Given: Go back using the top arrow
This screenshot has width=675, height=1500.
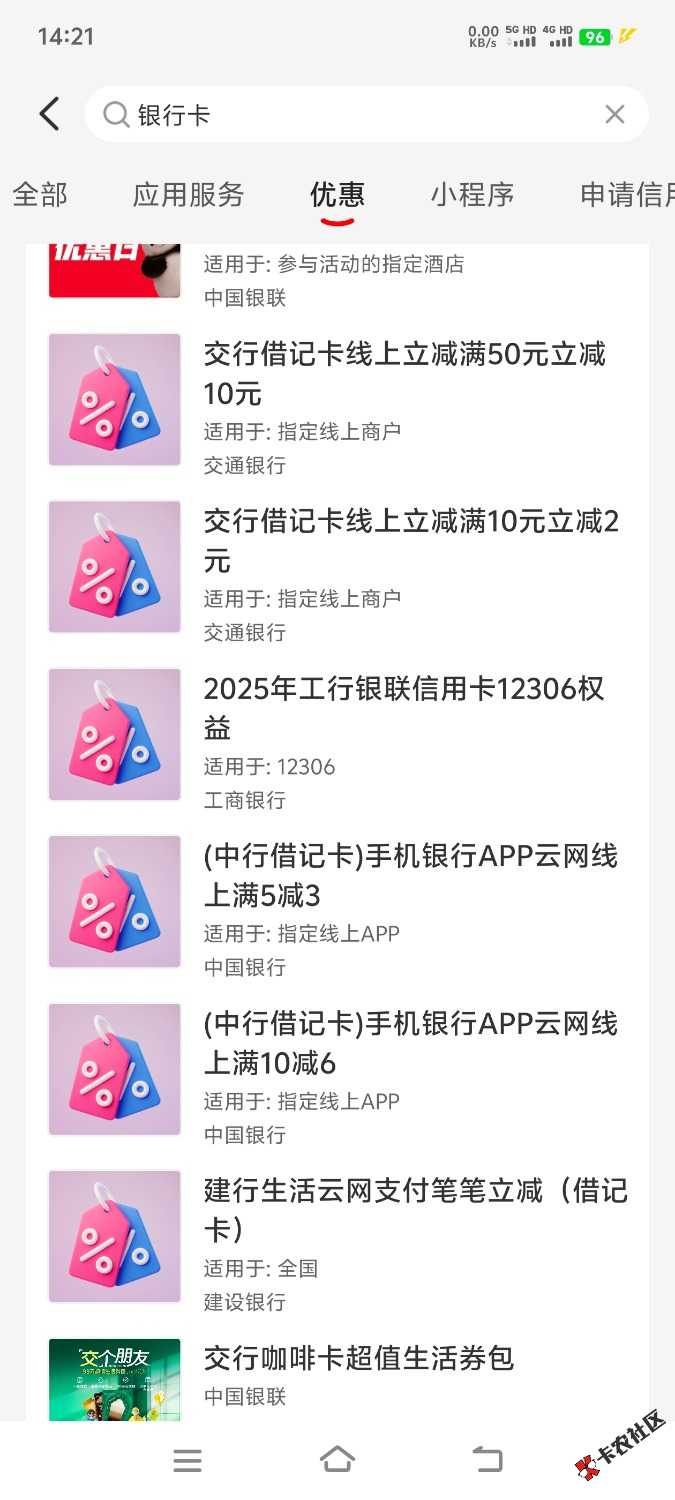Looking at the screenshot, I should (x=49, y=114).
